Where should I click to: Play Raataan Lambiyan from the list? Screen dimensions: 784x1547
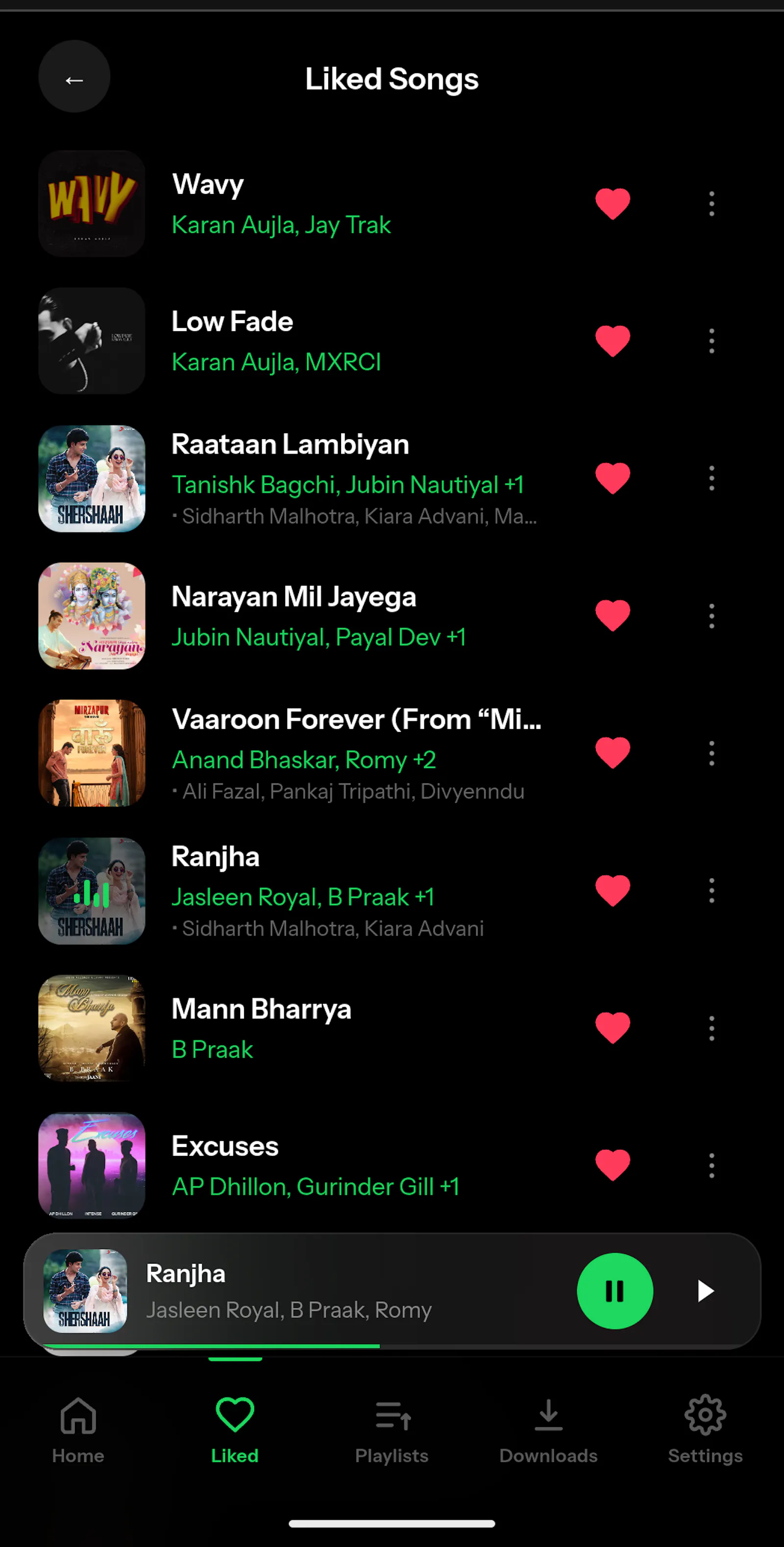pos(288,479)
